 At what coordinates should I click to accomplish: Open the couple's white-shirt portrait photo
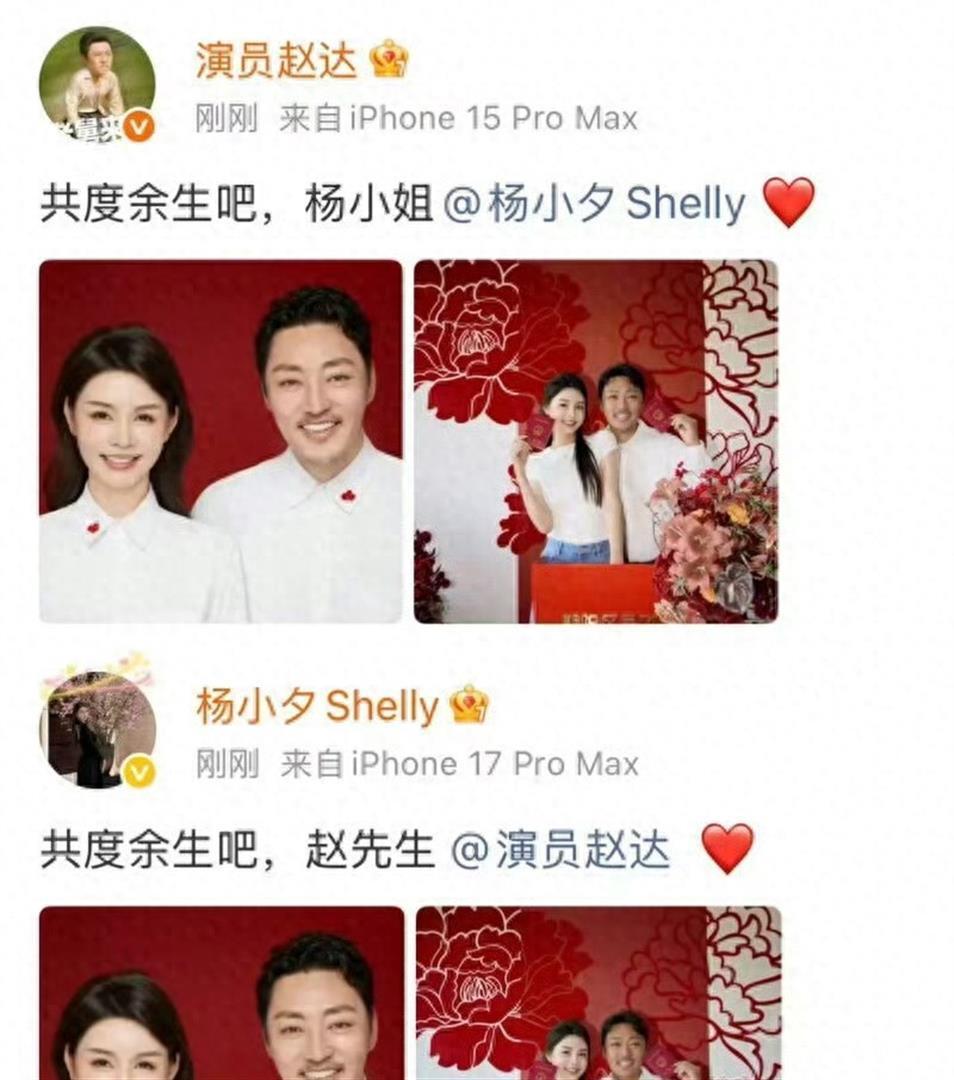pyautogui.click(x=218, y=442)
